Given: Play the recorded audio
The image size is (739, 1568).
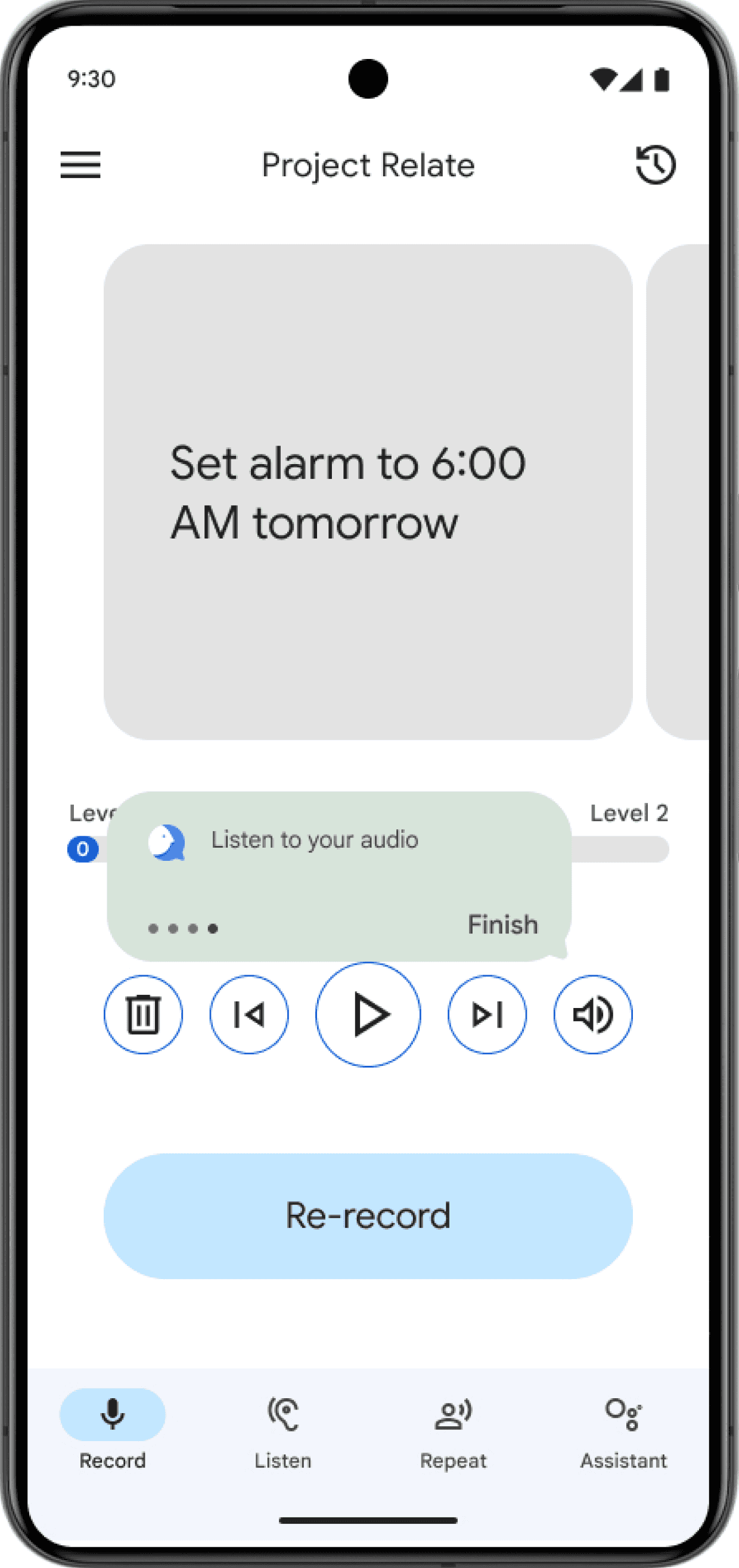Looking at the screenshot, I should point(368,1014).
